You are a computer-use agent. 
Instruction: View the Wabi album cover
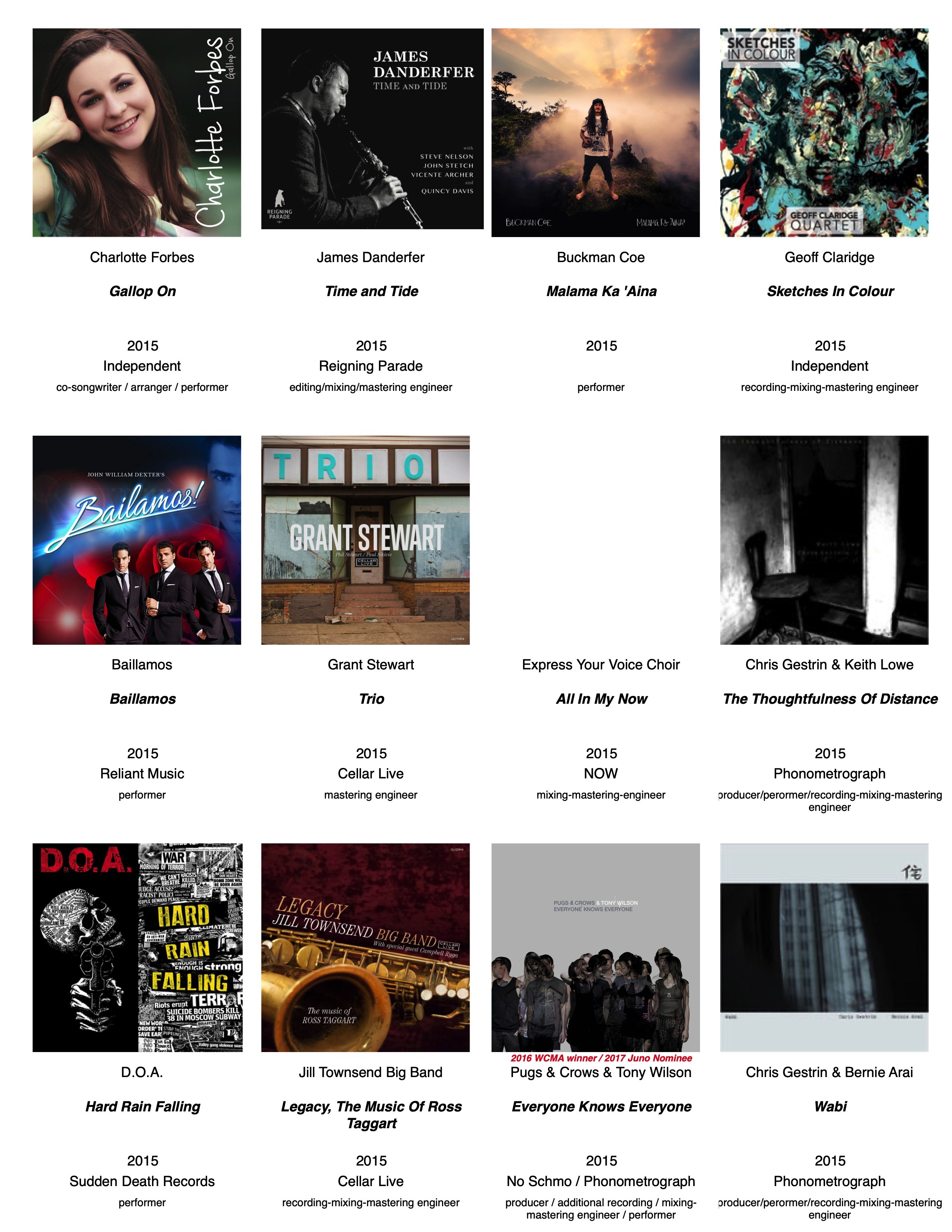[x=824, y=947]
